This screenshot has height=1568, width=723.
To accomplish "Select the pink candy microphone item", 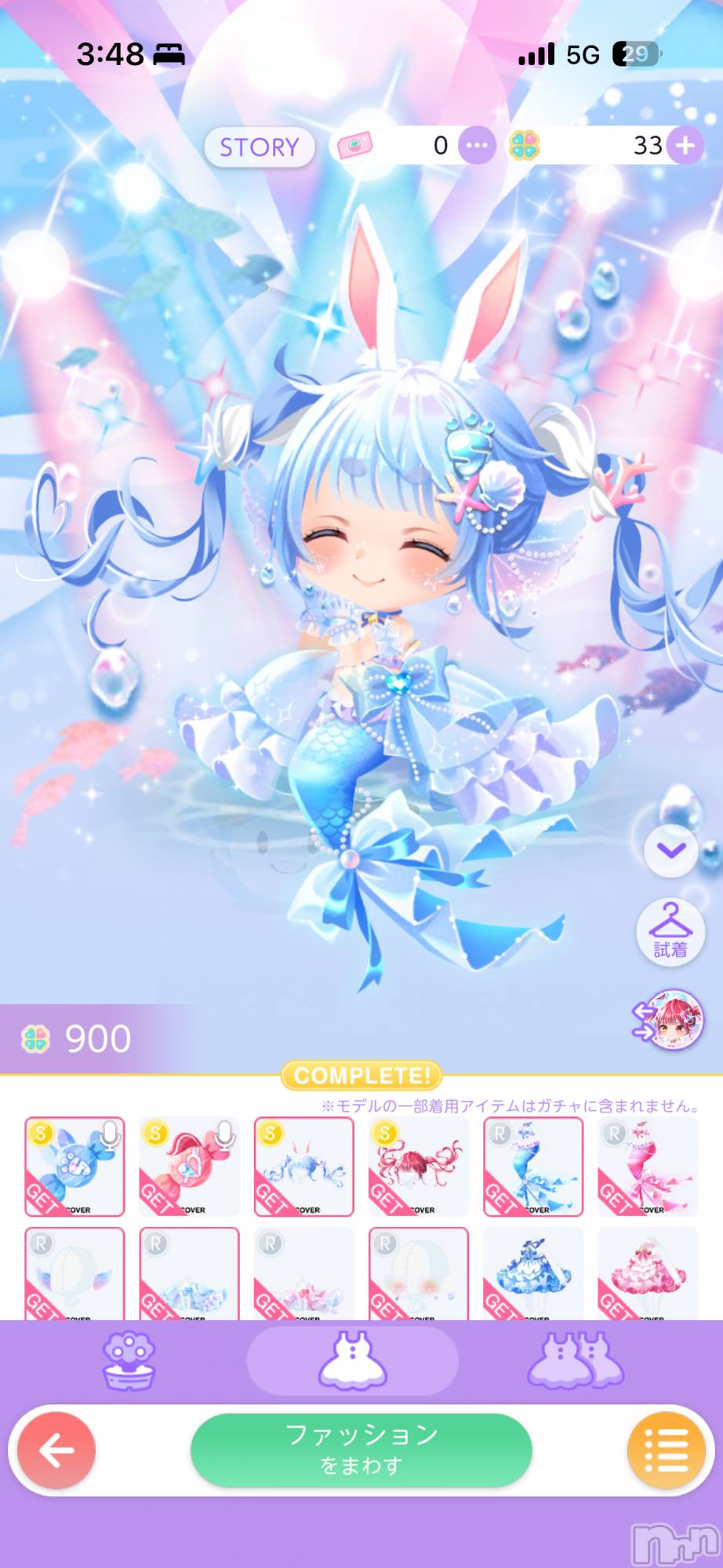I will coord(189,1167).
